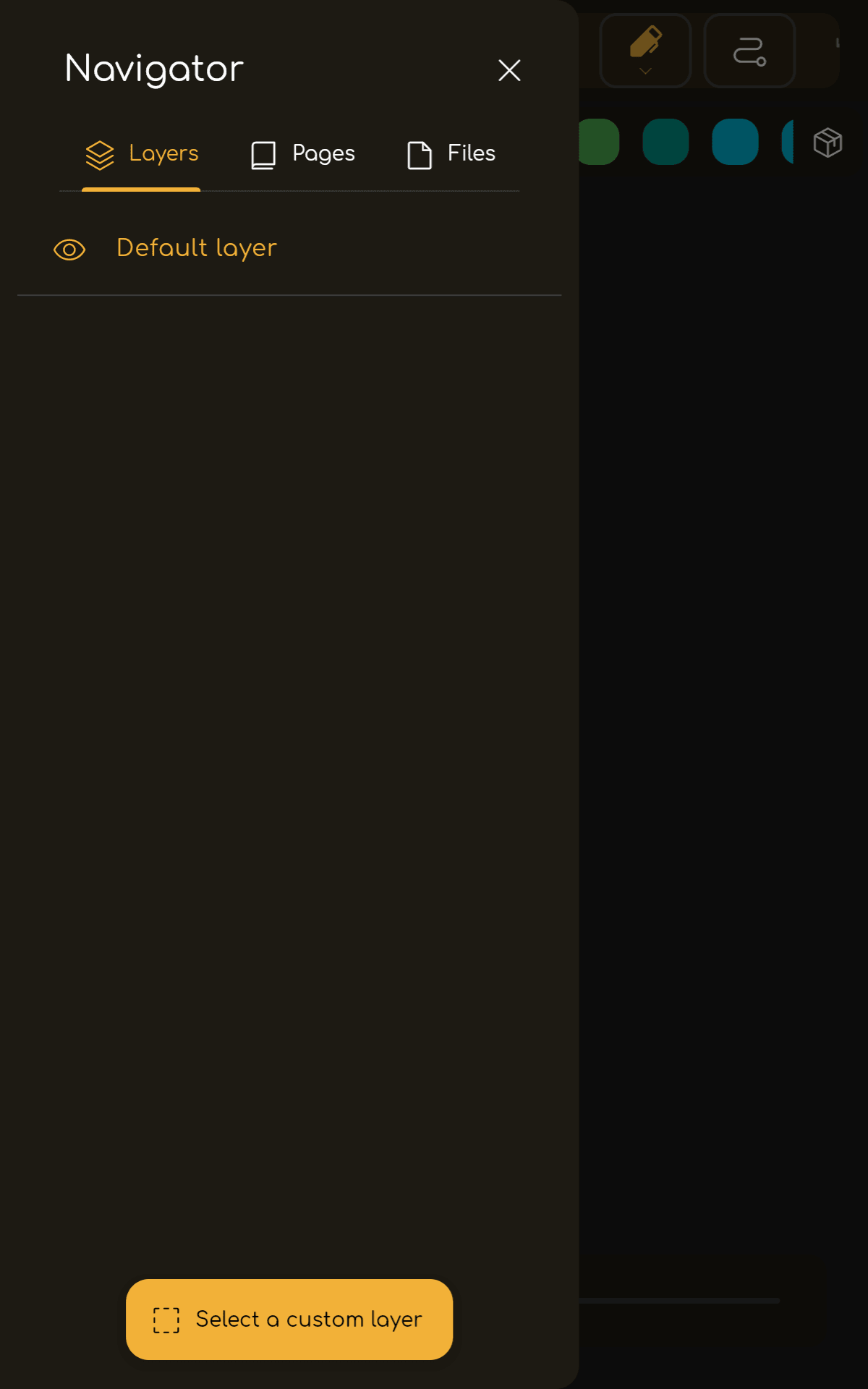Switch to the Files tab
Viewport: 868px width, 1389px height.
click(451, 154)
